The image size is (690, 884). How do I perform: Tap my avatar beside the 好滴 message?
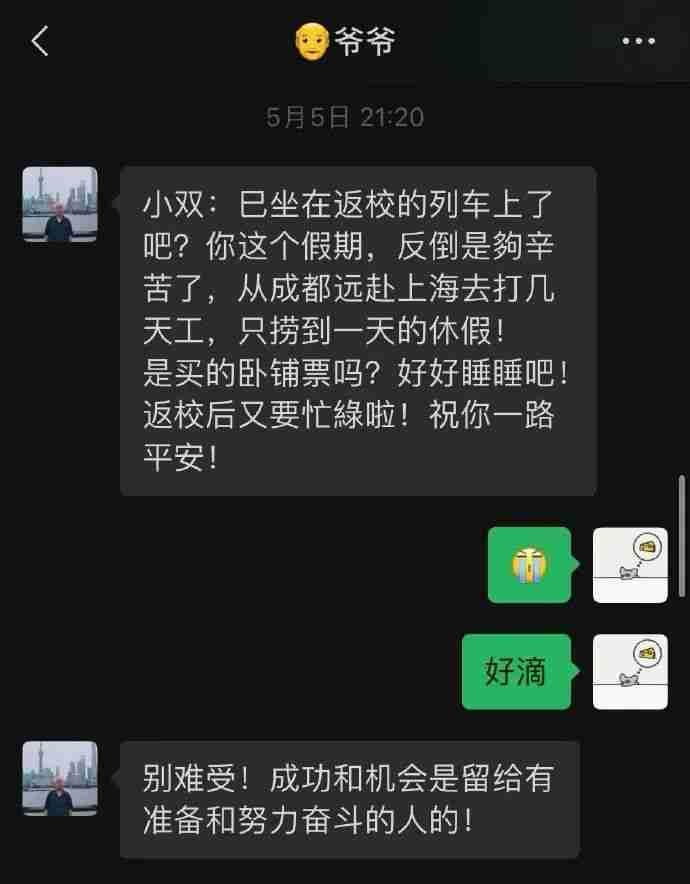pos(630,671)
